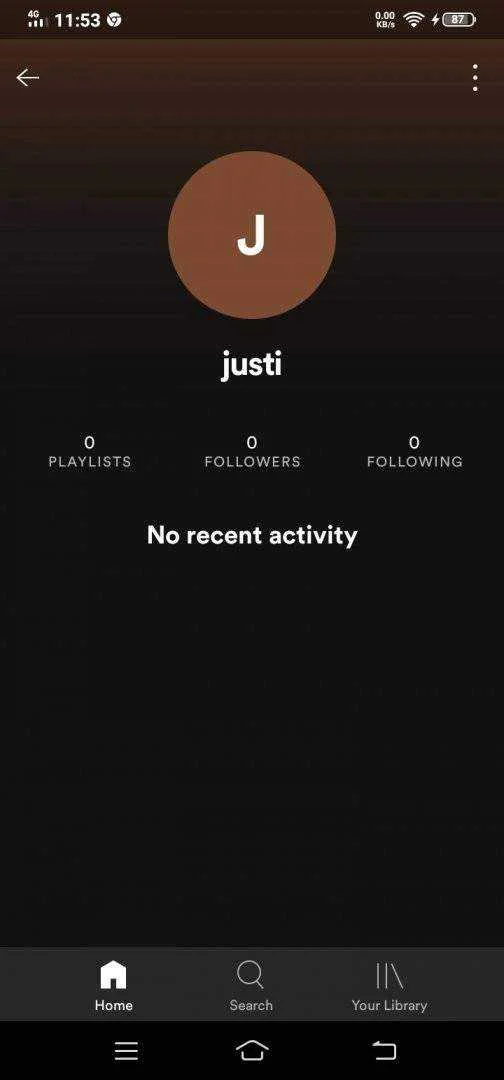Switch to the Home tab

(114, 986)
